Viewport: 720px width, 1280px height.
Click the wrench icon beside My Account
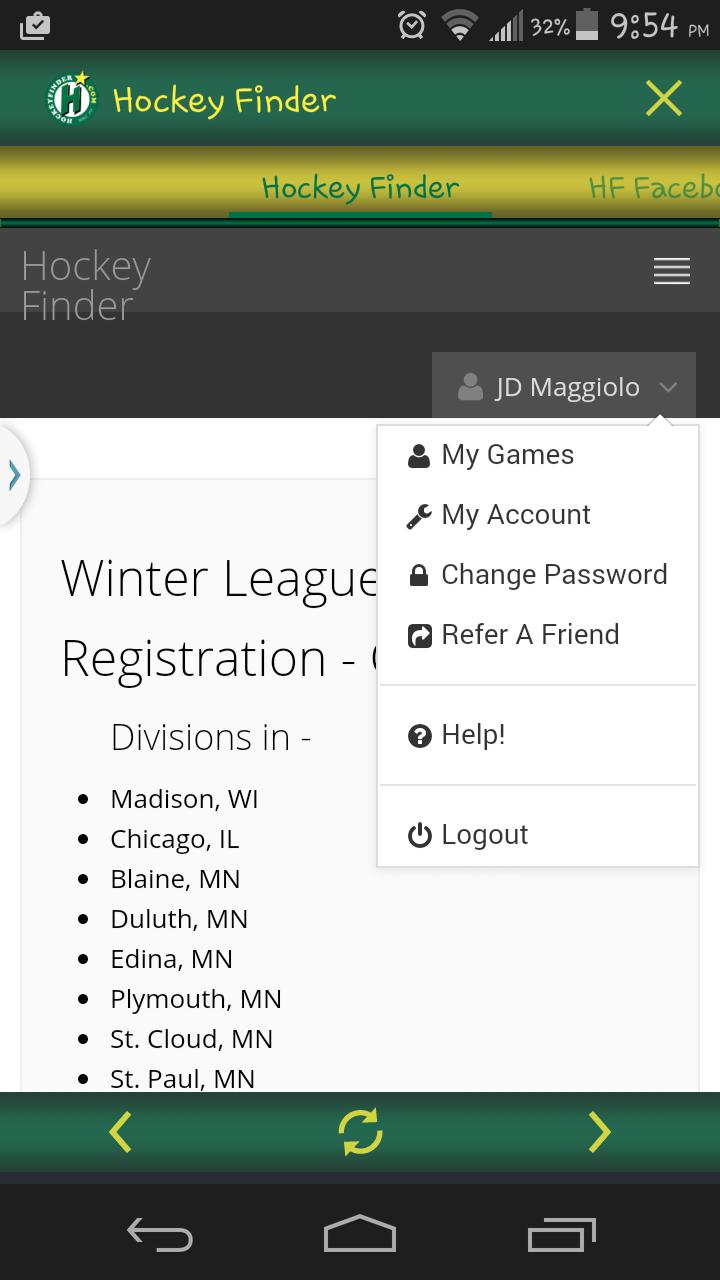417,514
